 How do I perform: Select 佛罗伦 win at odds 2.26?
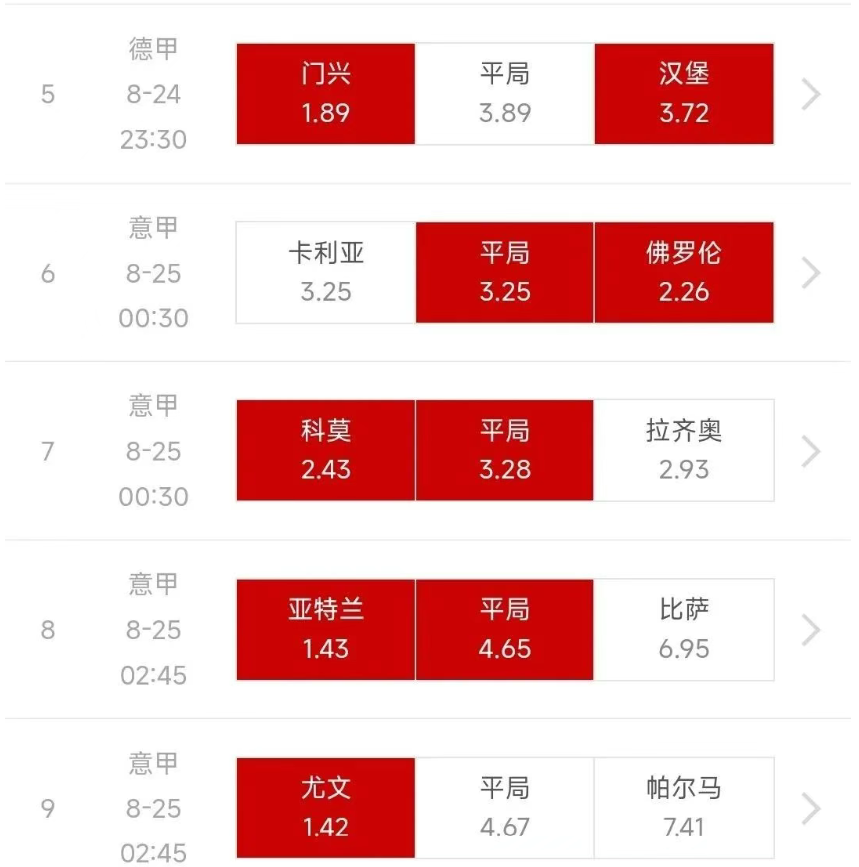[x=684, y=272]
